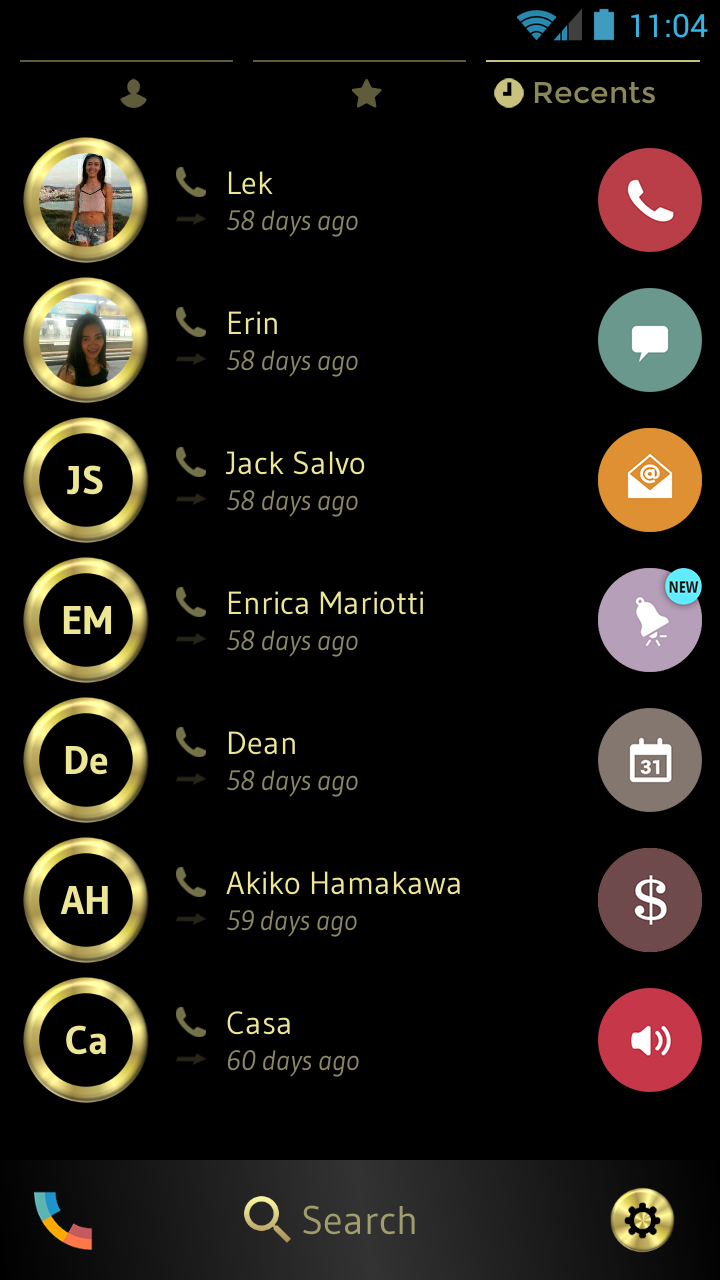The height and width of the screenshot is (1280, 720).
Task: Tap the JS avatar for Jack Salvo
Action: (x=85, y=479)
